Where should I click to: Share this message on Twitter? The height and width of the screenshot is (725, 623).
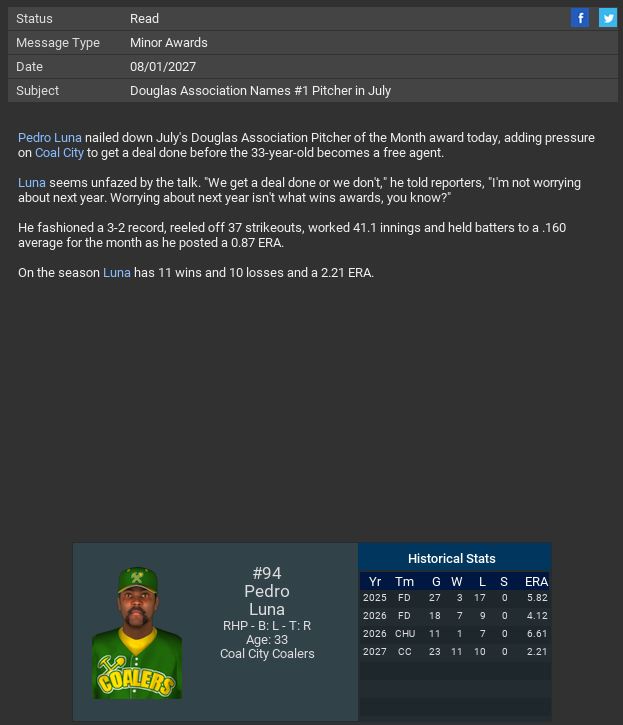(607, 18)
